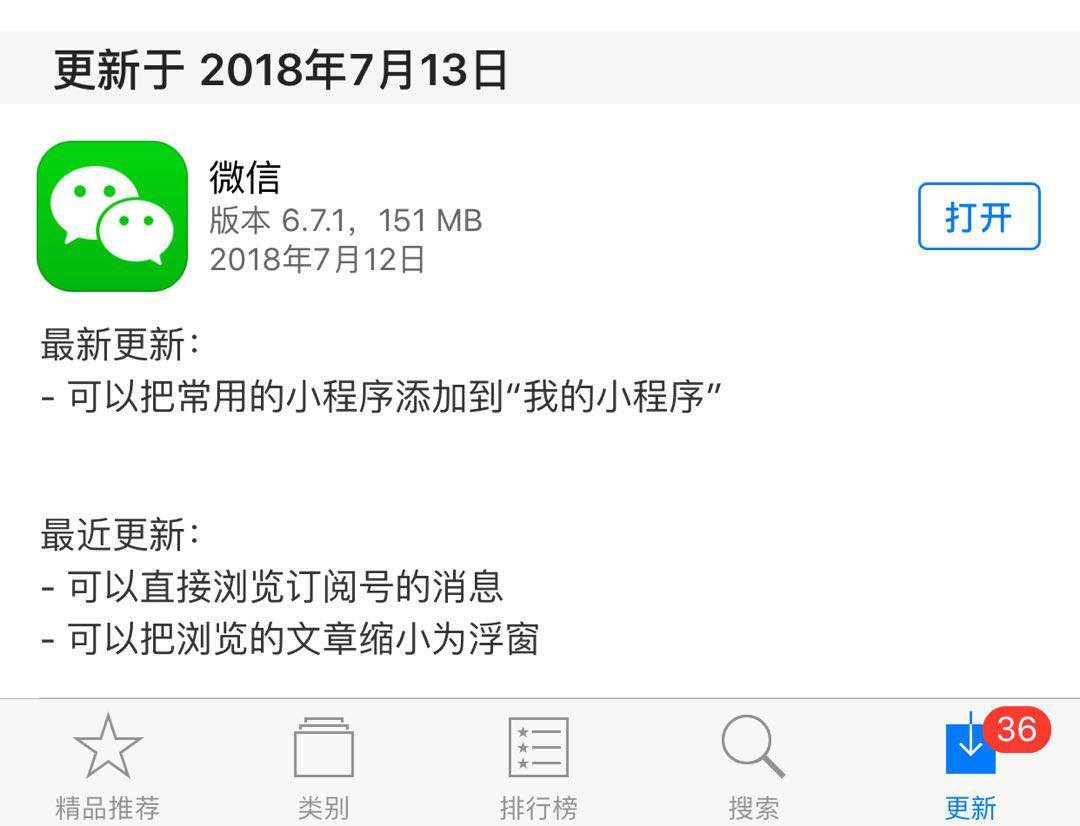Image resolution: width=1080 pixels, height=826 pixels.
Task: Open WeChat with the 打开 button
Action: [979, 217]
